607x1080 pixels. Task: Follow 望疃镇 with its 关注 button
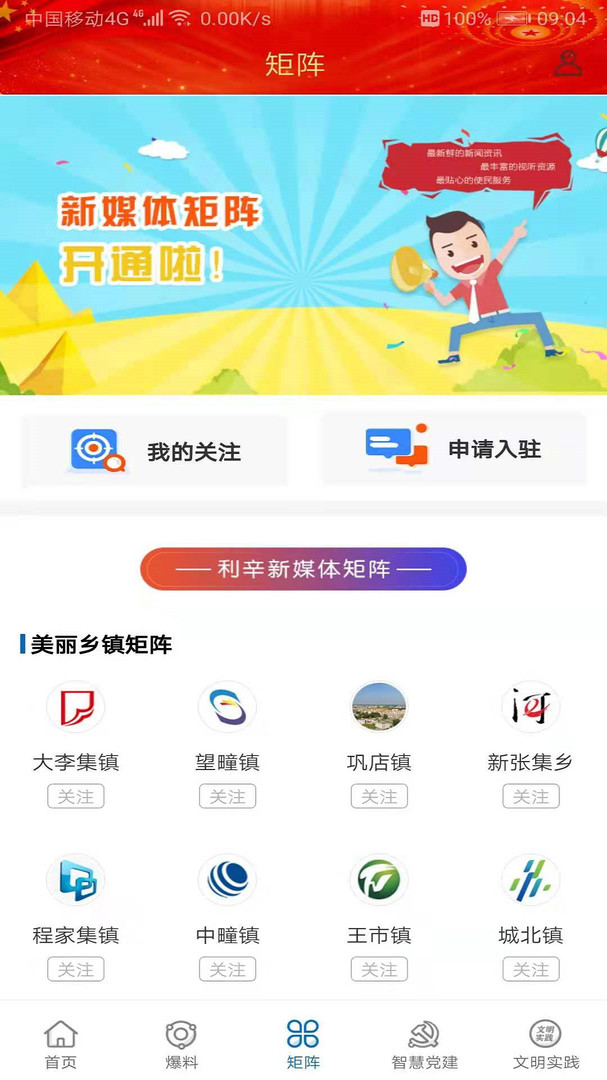click(x=227, y=796)
